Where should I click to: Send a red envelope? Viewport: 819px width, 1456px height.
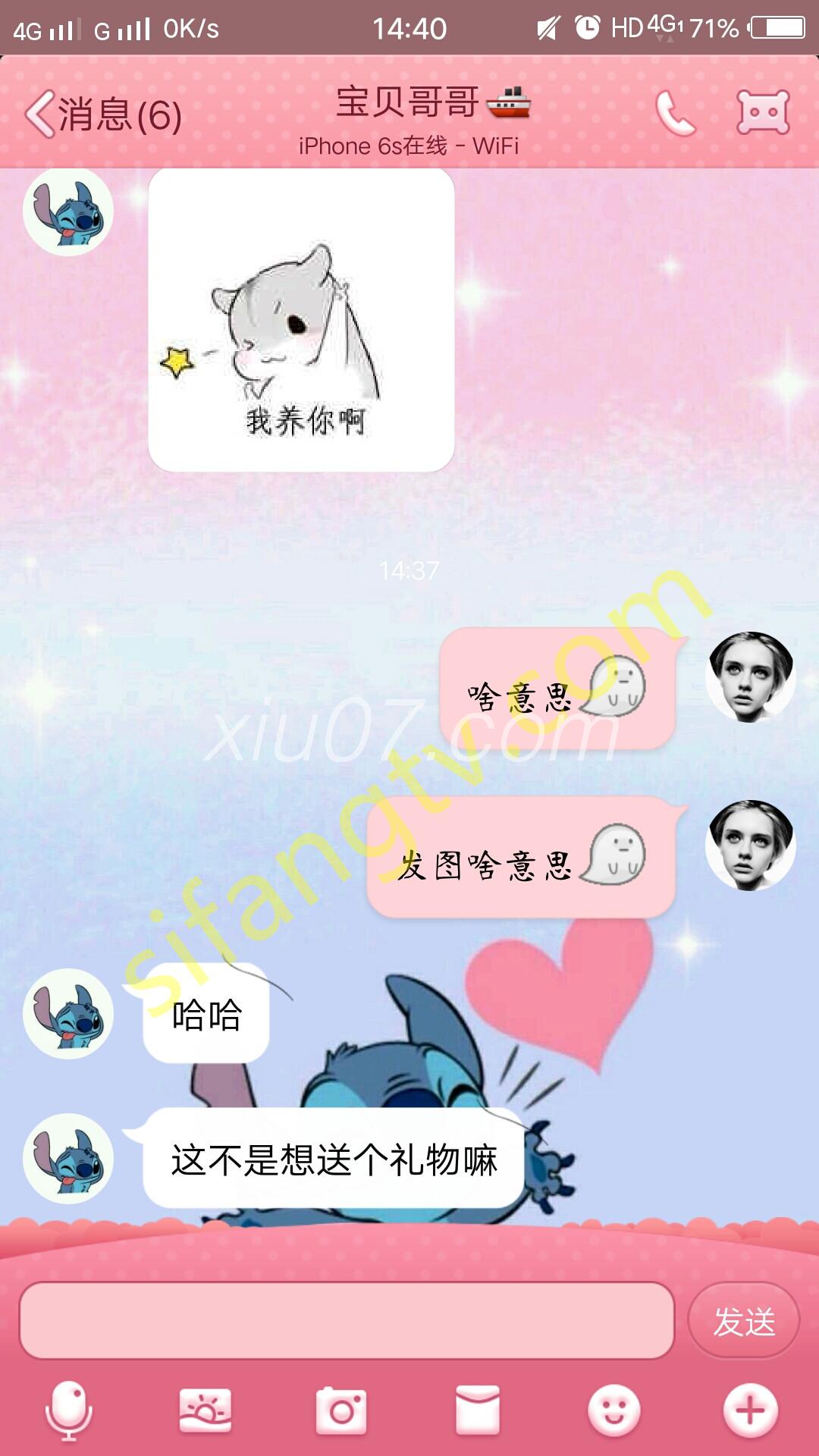(477, 1411)
